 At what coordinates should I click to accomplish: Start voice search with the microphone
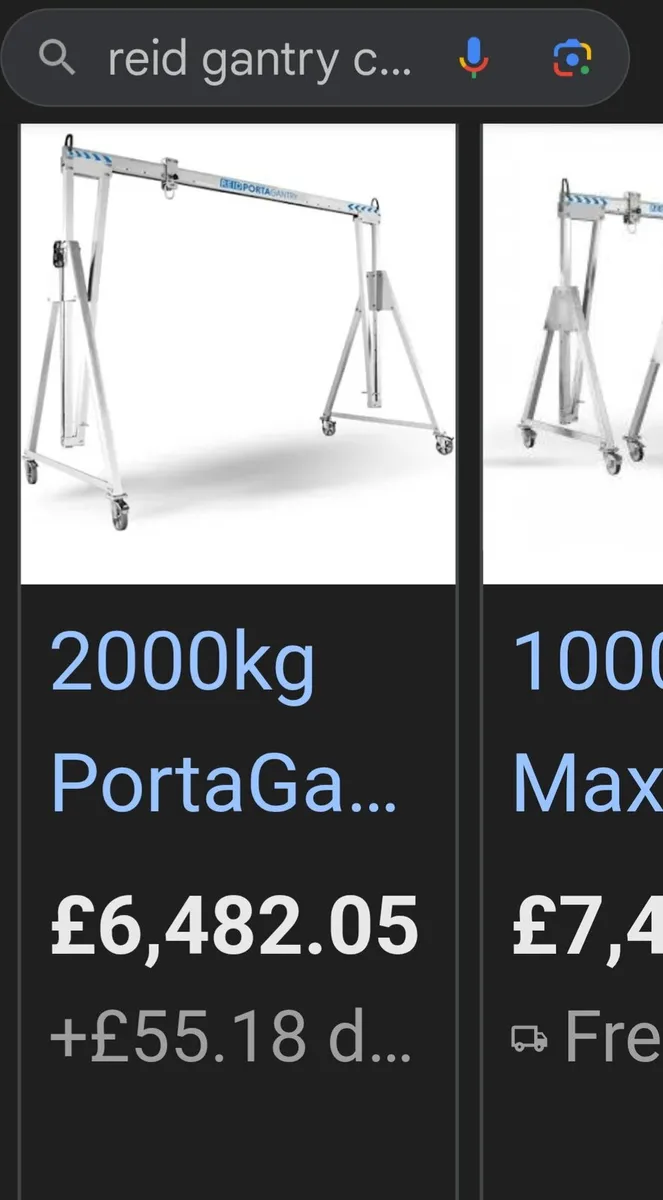[x=474, y=59]
